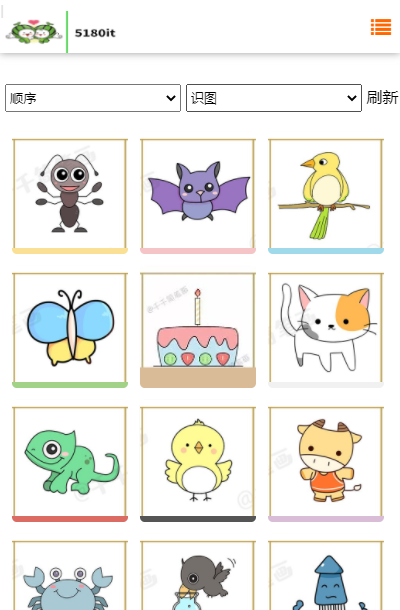400x610 pixels.
Task: Open the green chameleon card
Action: [70, 464]
